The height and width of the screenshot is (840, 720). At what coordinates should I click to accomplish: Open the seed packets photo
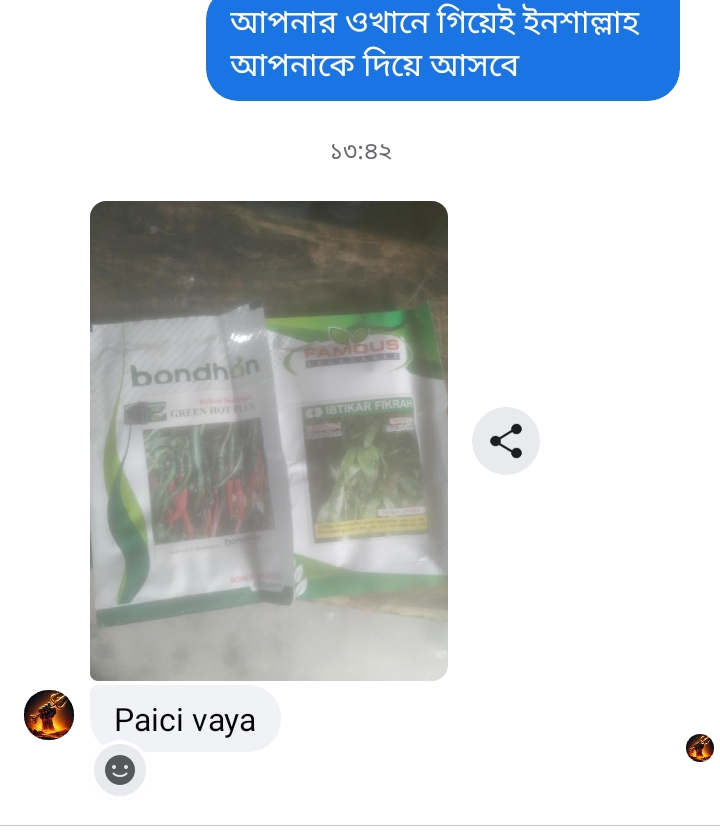coord(269,441)
